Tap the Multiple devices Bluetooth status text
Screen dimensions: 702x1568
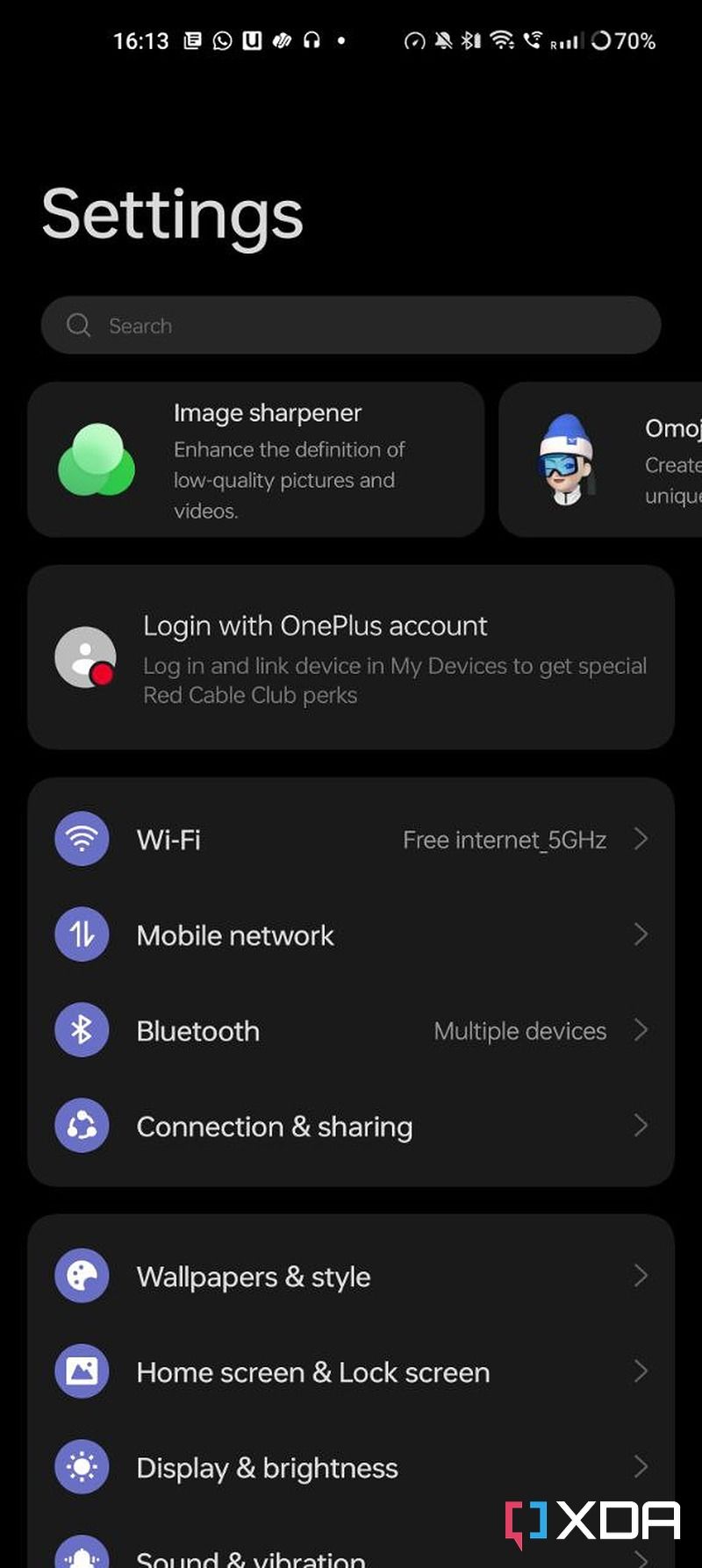point(519,1030)
